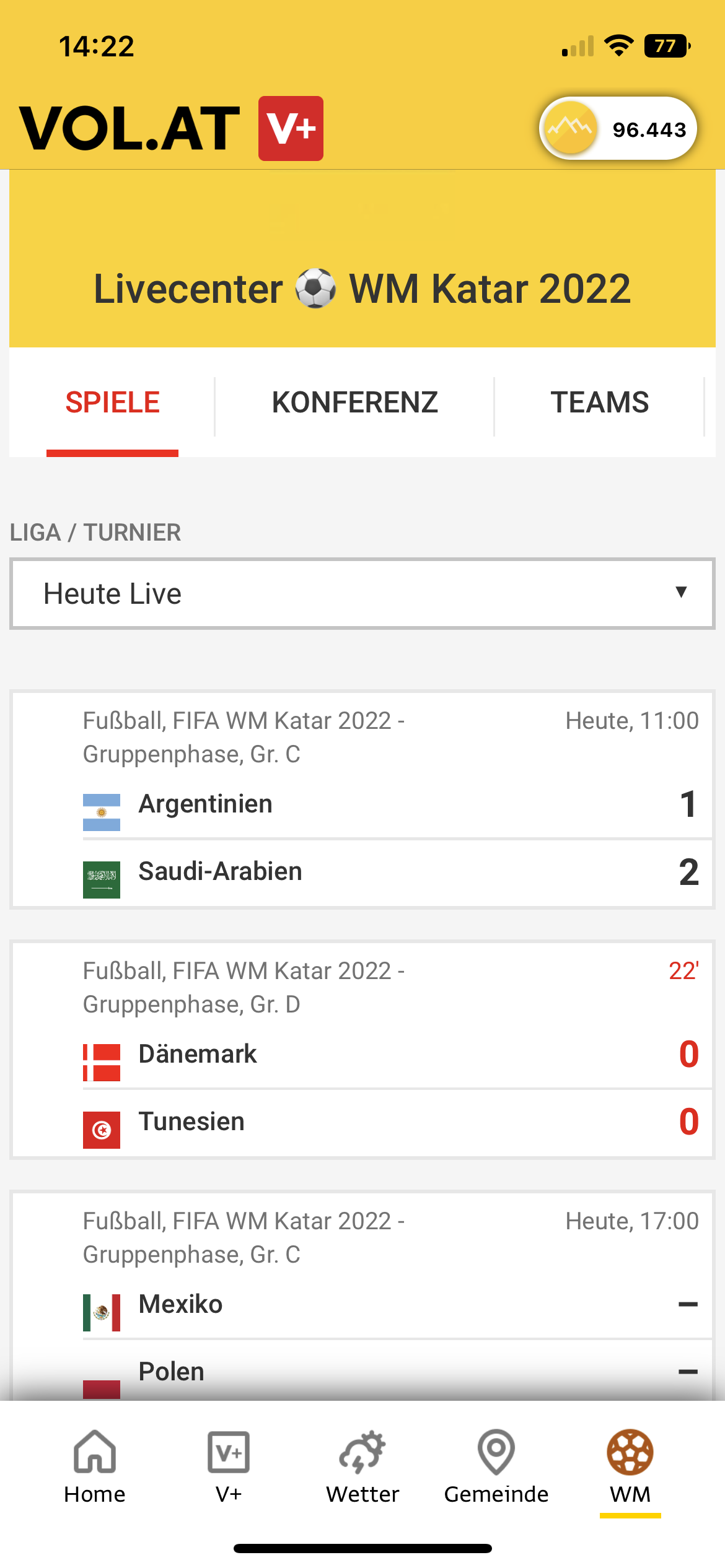Open the Mexiko vs Polen match

[362, 1295]
